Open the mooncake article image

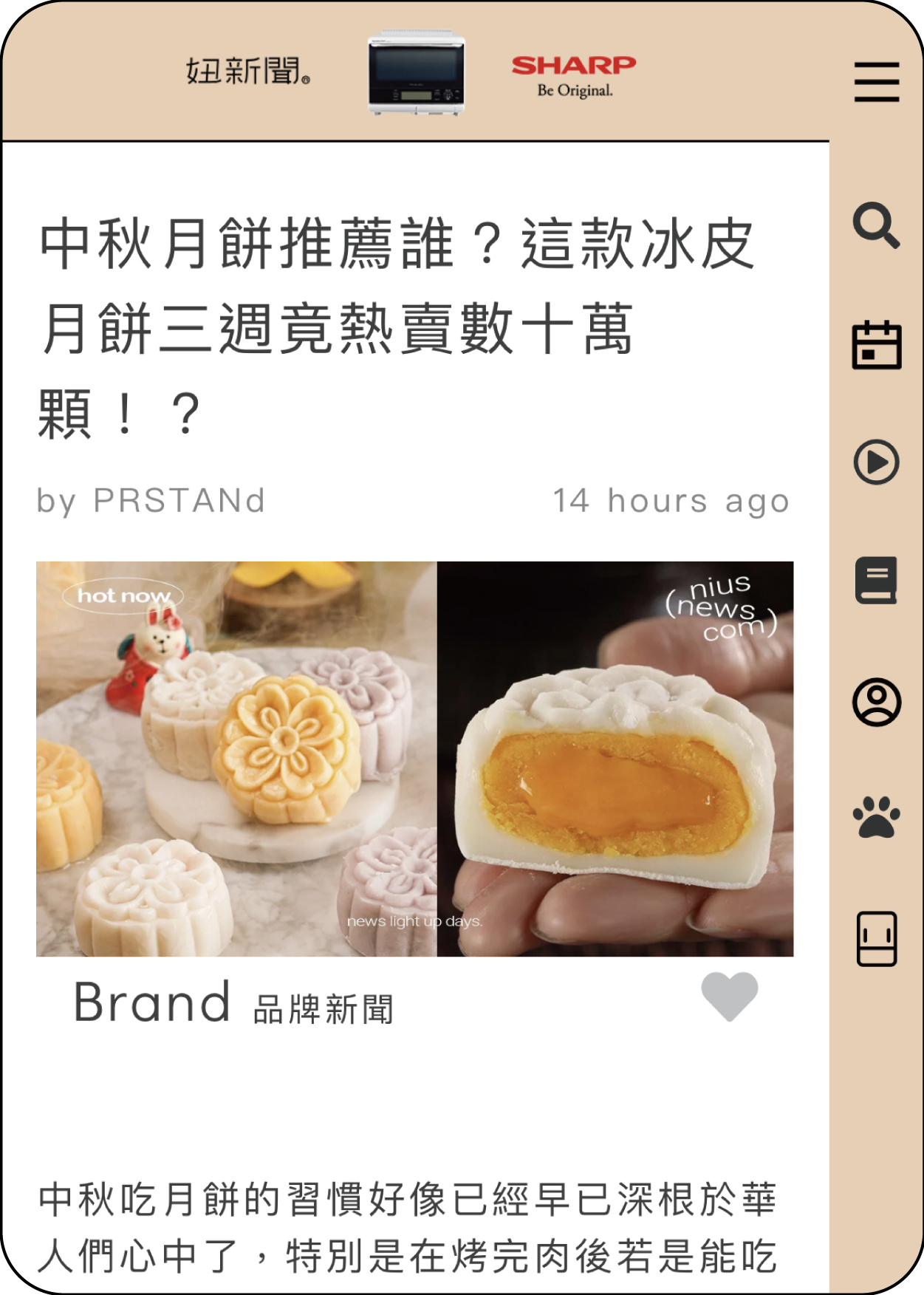[415, 759]
